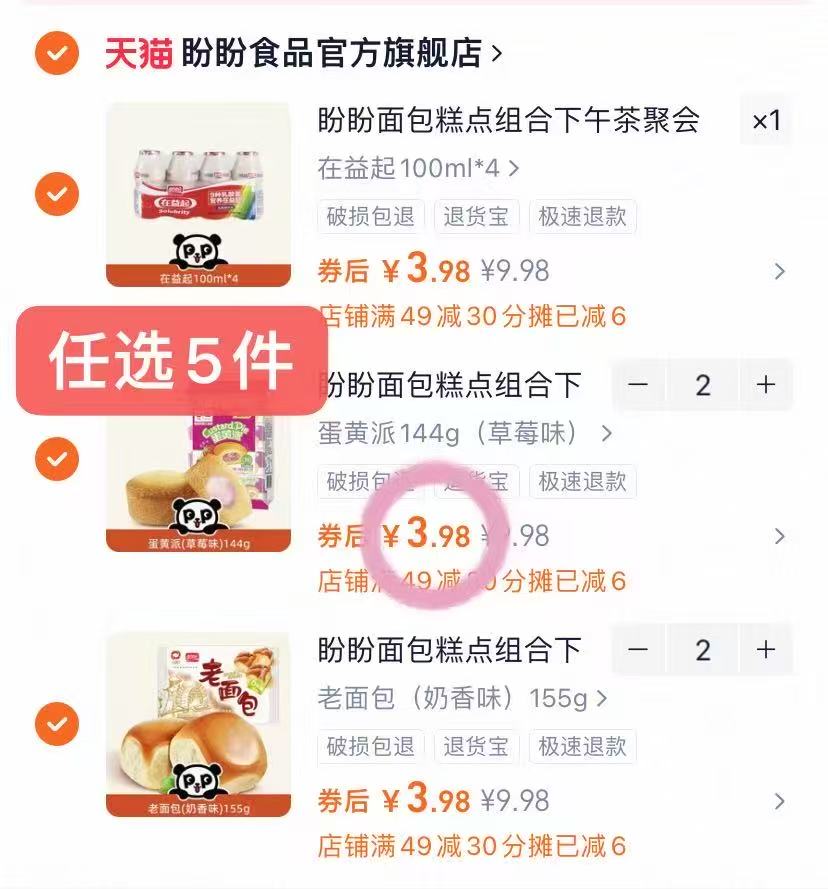Click the 极速退款 tag on the egg pie item
828x889 pixels.
click(x=583, y=482)
